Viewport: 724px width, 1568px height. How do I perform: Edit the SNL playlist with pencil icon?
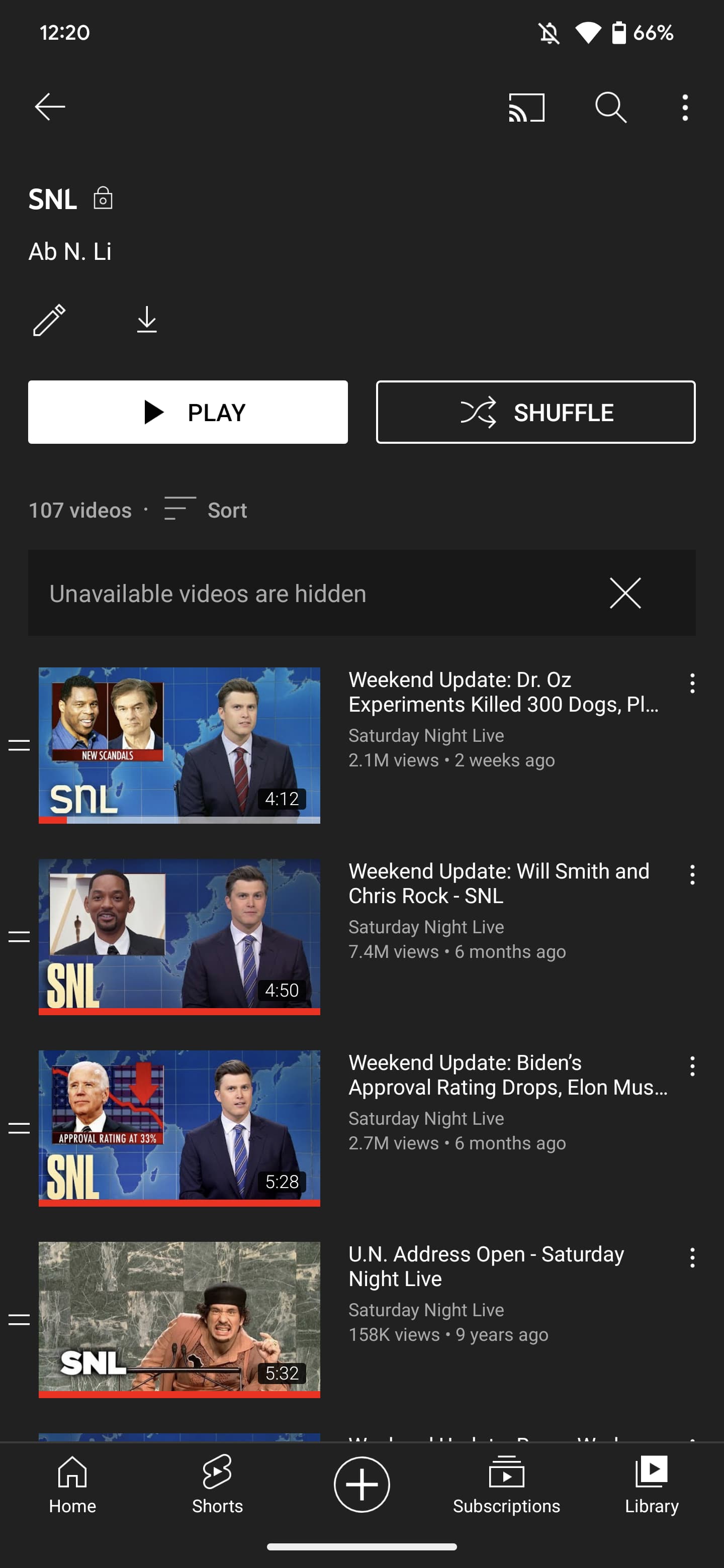click(x=49, y=320)
